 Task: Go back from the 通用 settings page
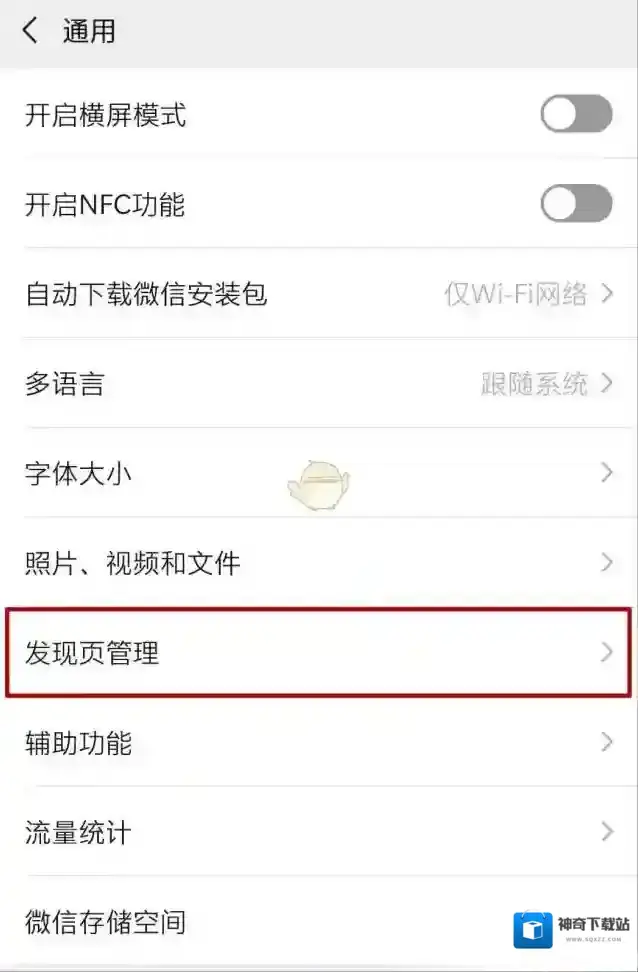pos(30,31)
